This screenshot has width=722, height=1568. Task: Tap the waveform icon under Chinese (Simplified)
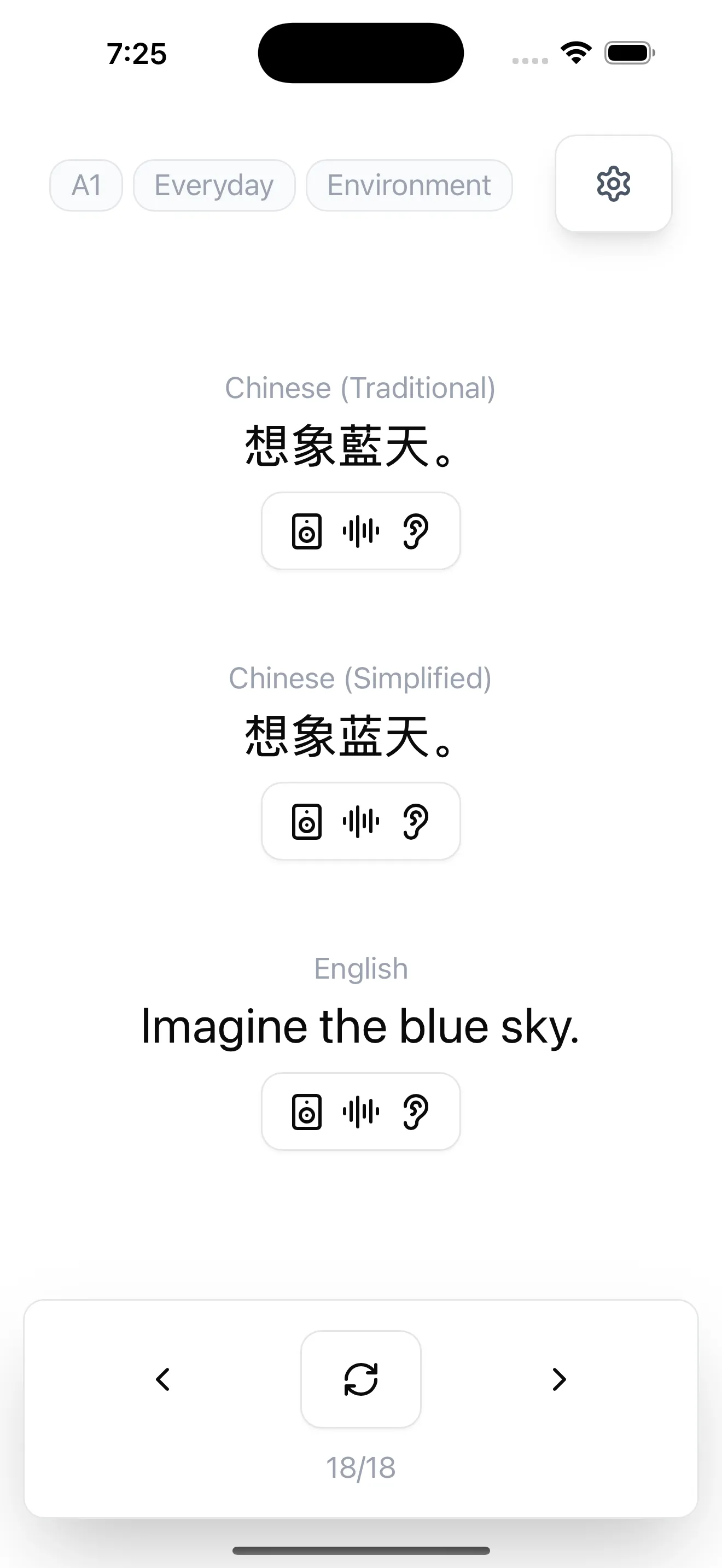[x=361, y=822]
